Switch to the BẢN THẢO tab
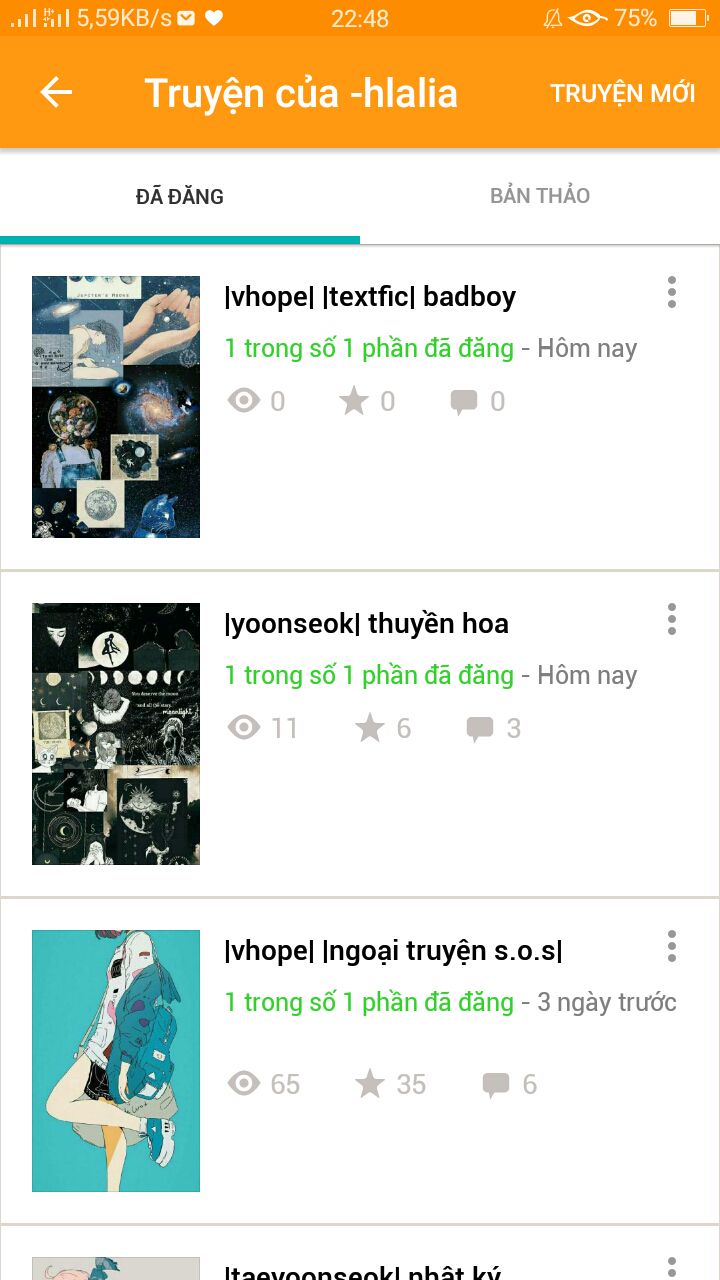Screen dimensions: 720x1280 [x=540, y=196]
